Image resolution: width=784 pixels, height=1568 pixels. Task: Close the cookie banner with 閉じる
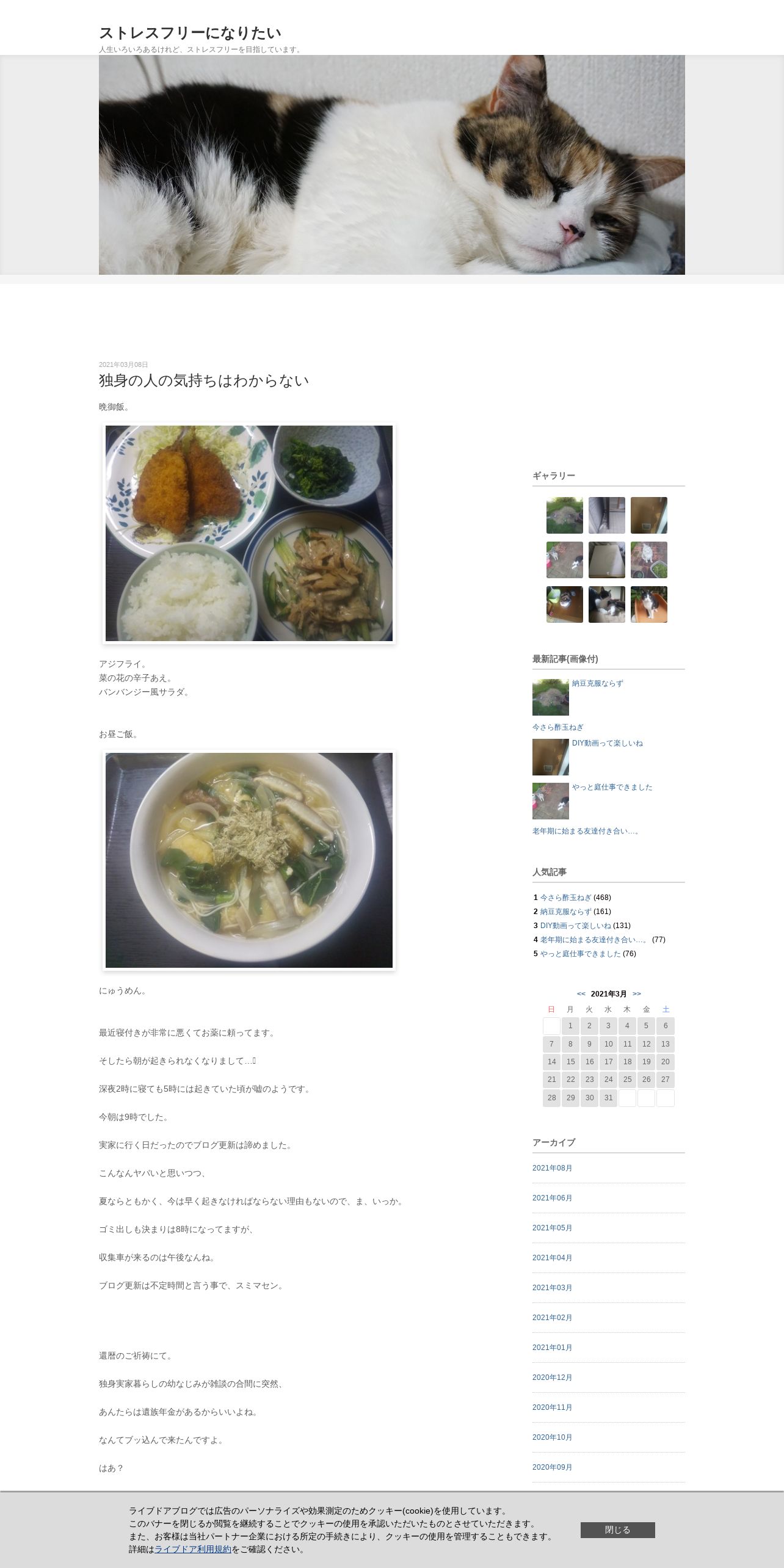(x=617, y=1530)
